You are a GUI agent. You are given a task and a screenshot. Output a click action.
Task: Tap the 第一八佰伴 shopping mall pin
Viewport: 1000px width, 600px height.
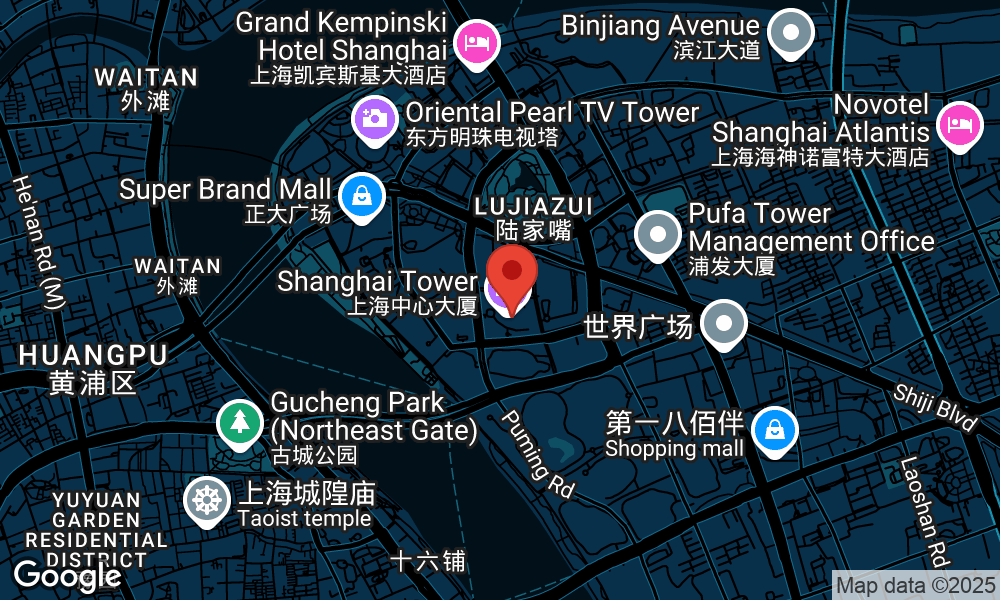775,430
